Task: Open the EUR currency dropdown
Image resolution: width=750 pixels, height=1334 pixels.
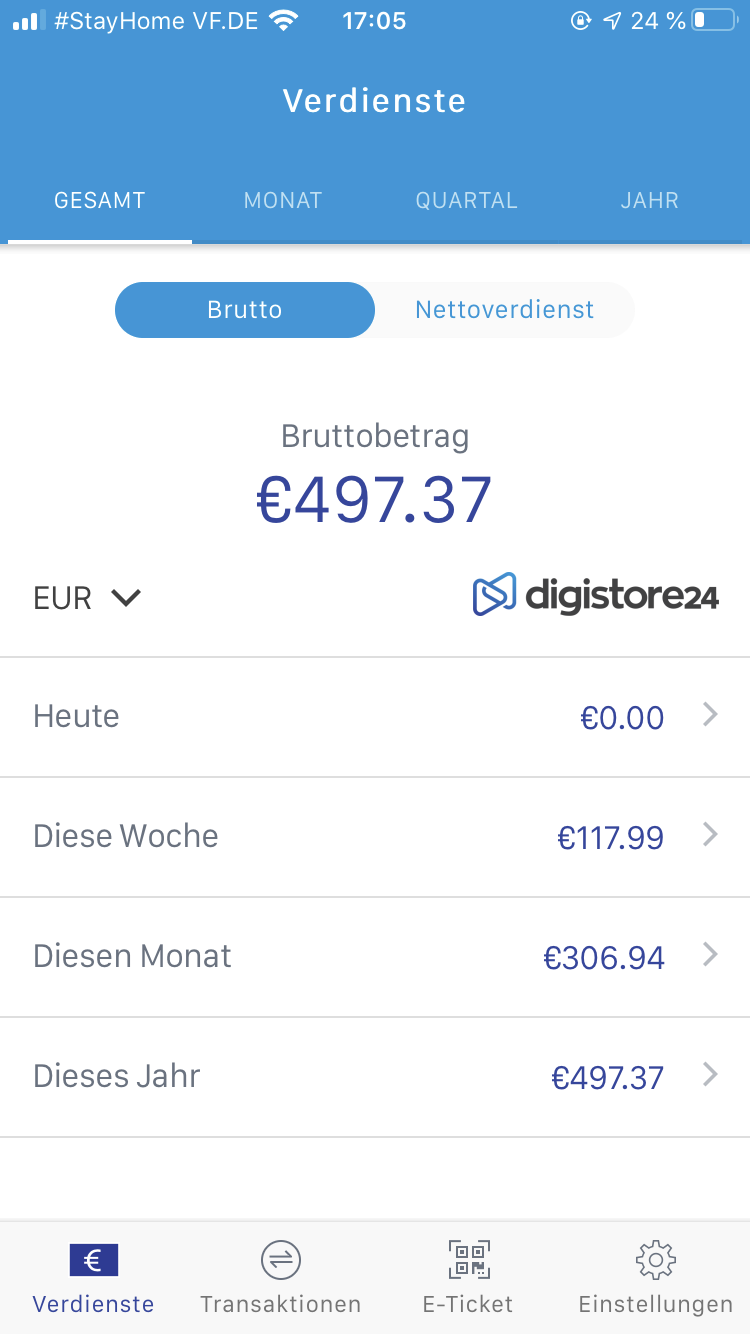Action: tap(88, 598)
